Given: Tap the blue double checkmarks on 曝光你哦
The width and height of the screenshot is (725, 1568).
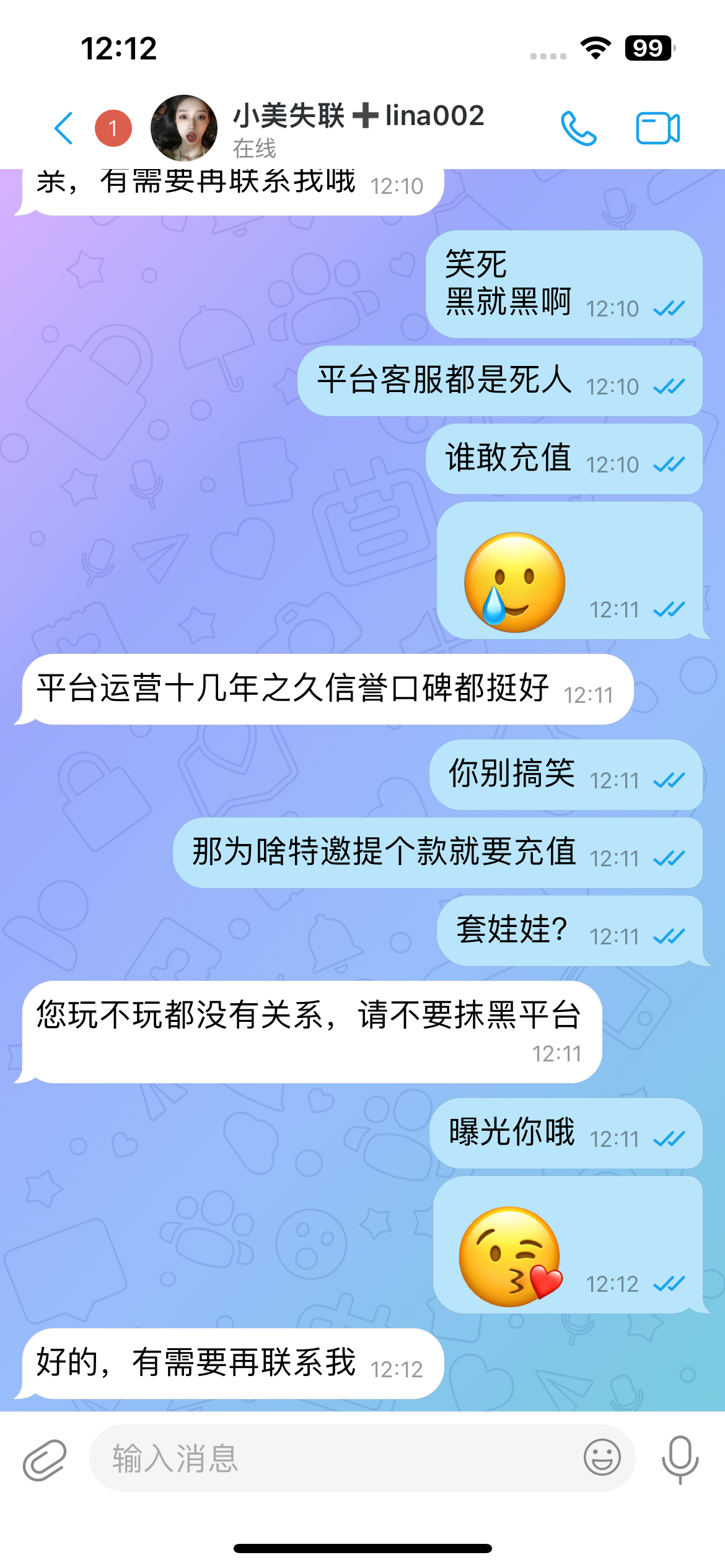Looking at the screenshot, I should click(668, 1138).
